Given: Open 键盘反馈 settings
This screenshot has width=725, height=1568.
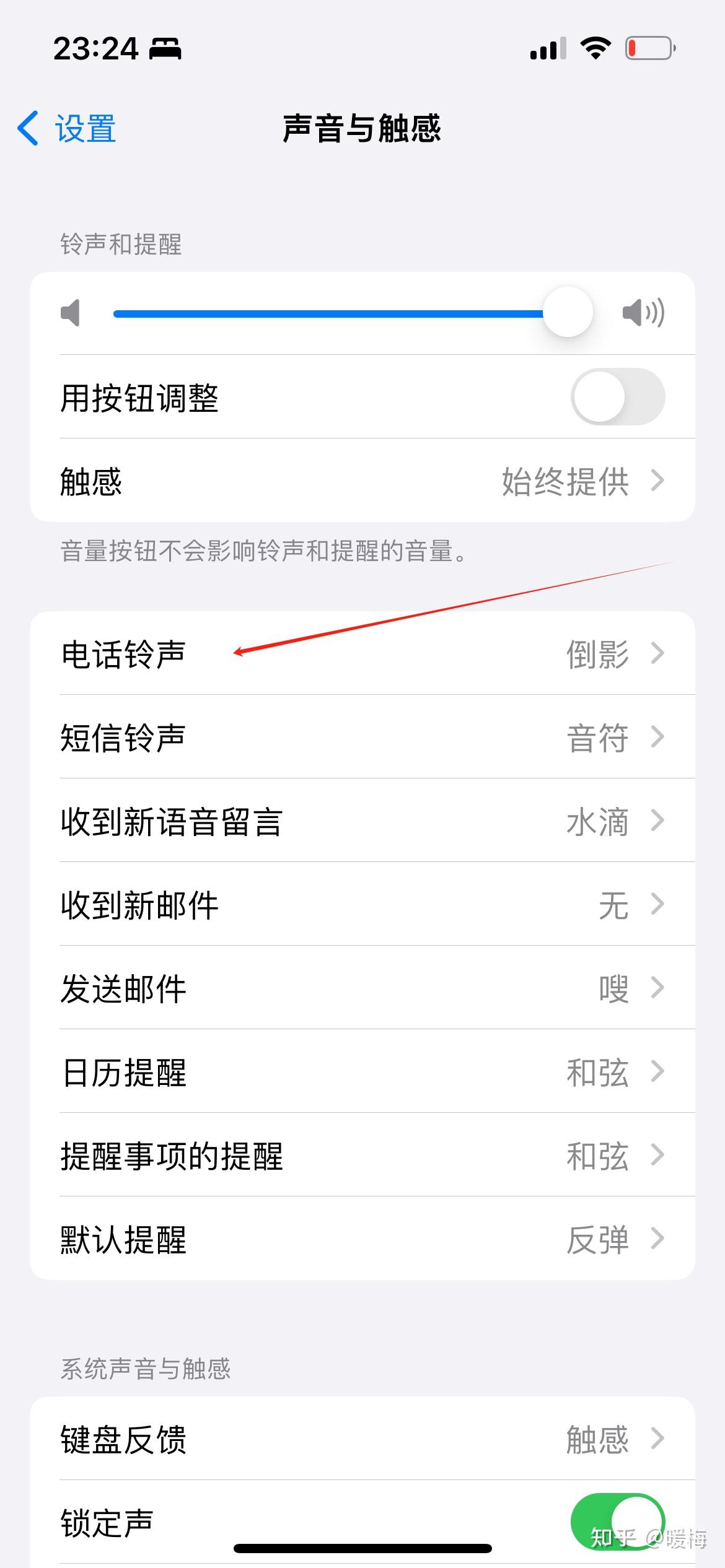Looking at the screenshot, I should [362, 1439].
